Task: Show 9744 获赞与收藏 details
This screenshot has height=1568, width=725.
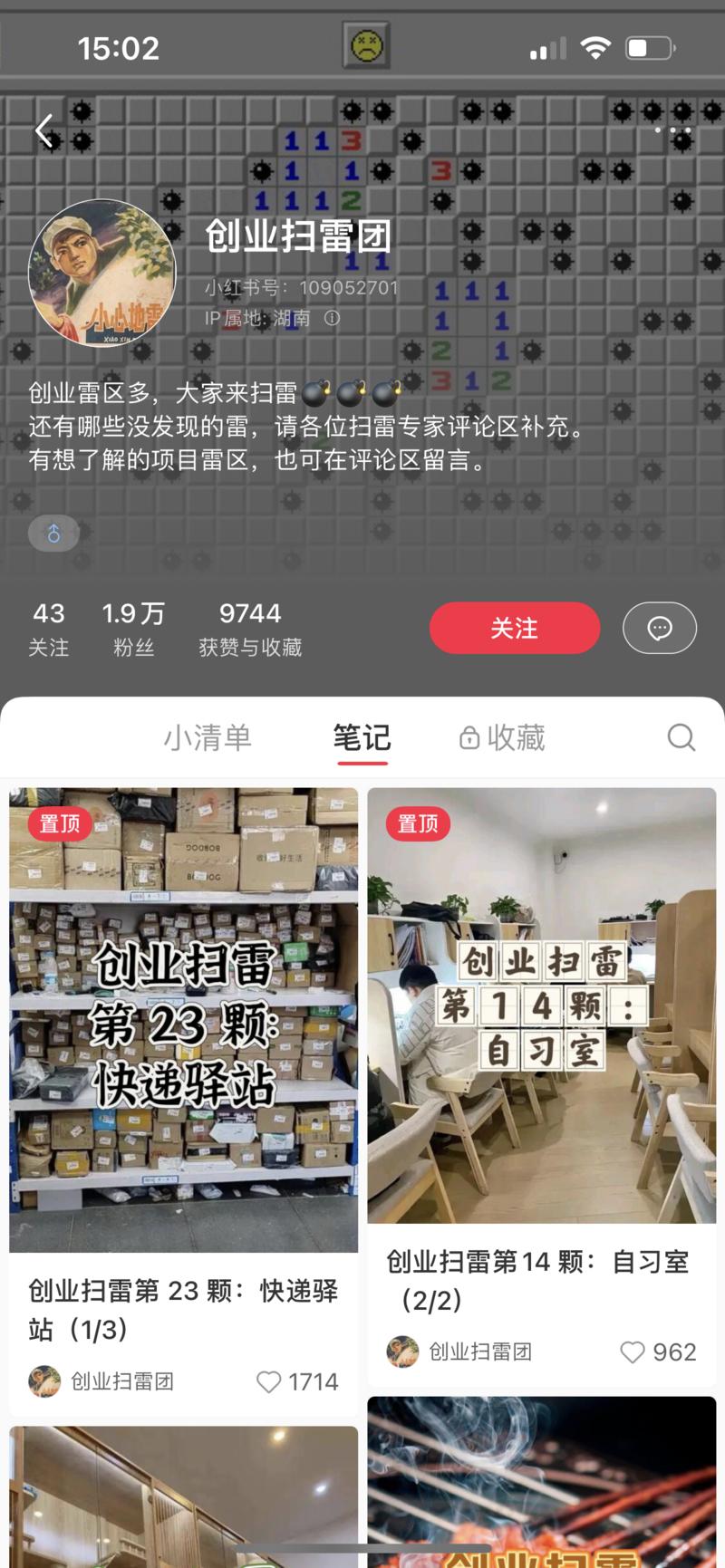Action: (250, 628)
